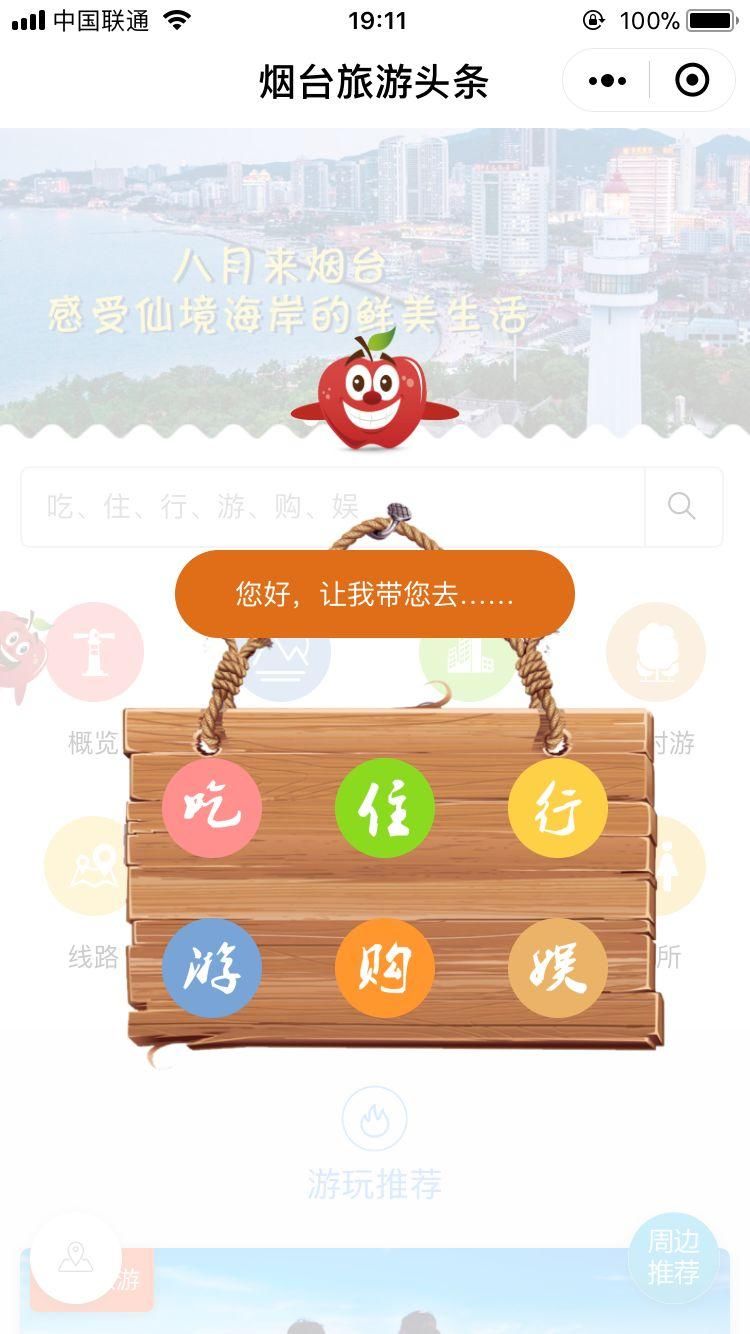Tap the round map location button
This screenshot has width=750, height=1334.
click(x=76, y=1257)
